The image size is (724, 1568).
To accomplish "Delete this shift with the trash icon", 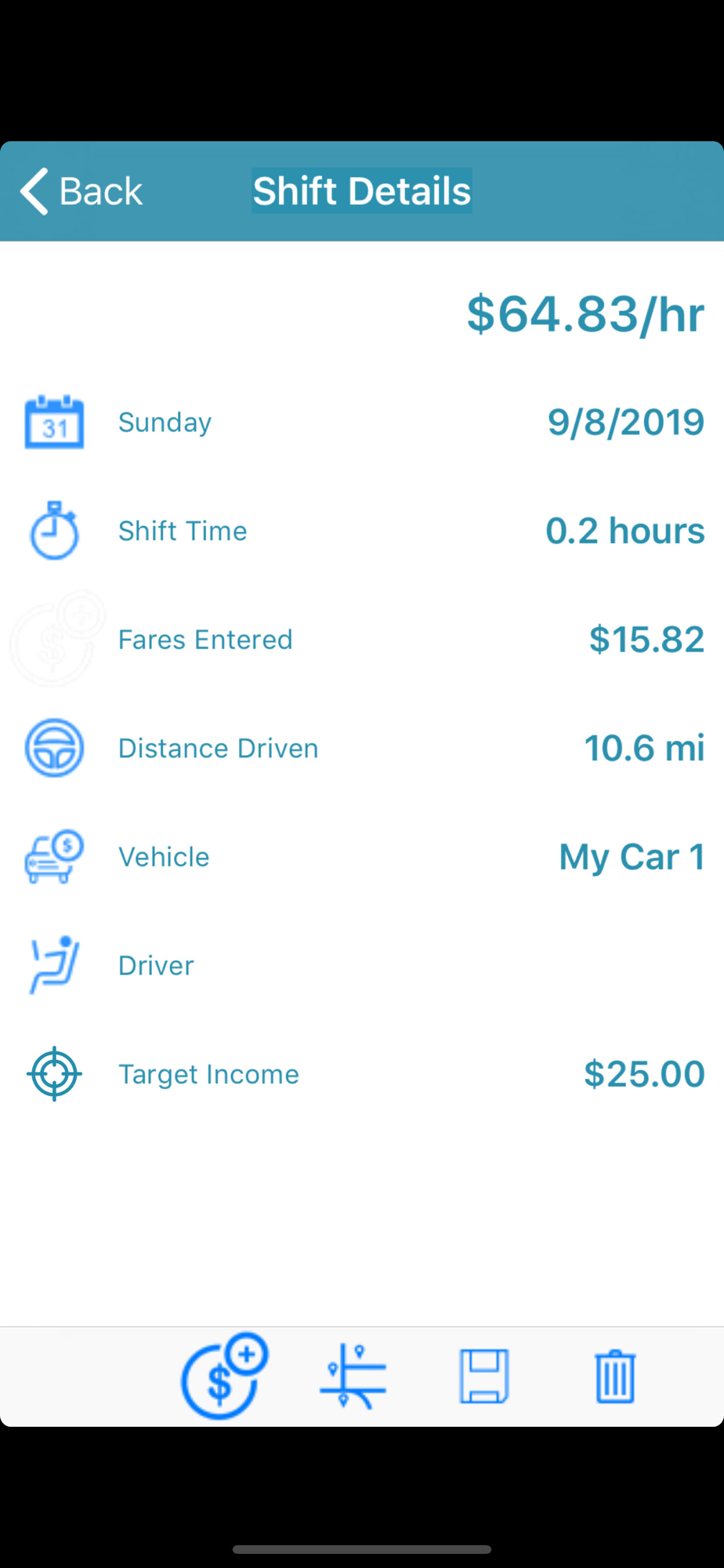I will click(614, 1377).
